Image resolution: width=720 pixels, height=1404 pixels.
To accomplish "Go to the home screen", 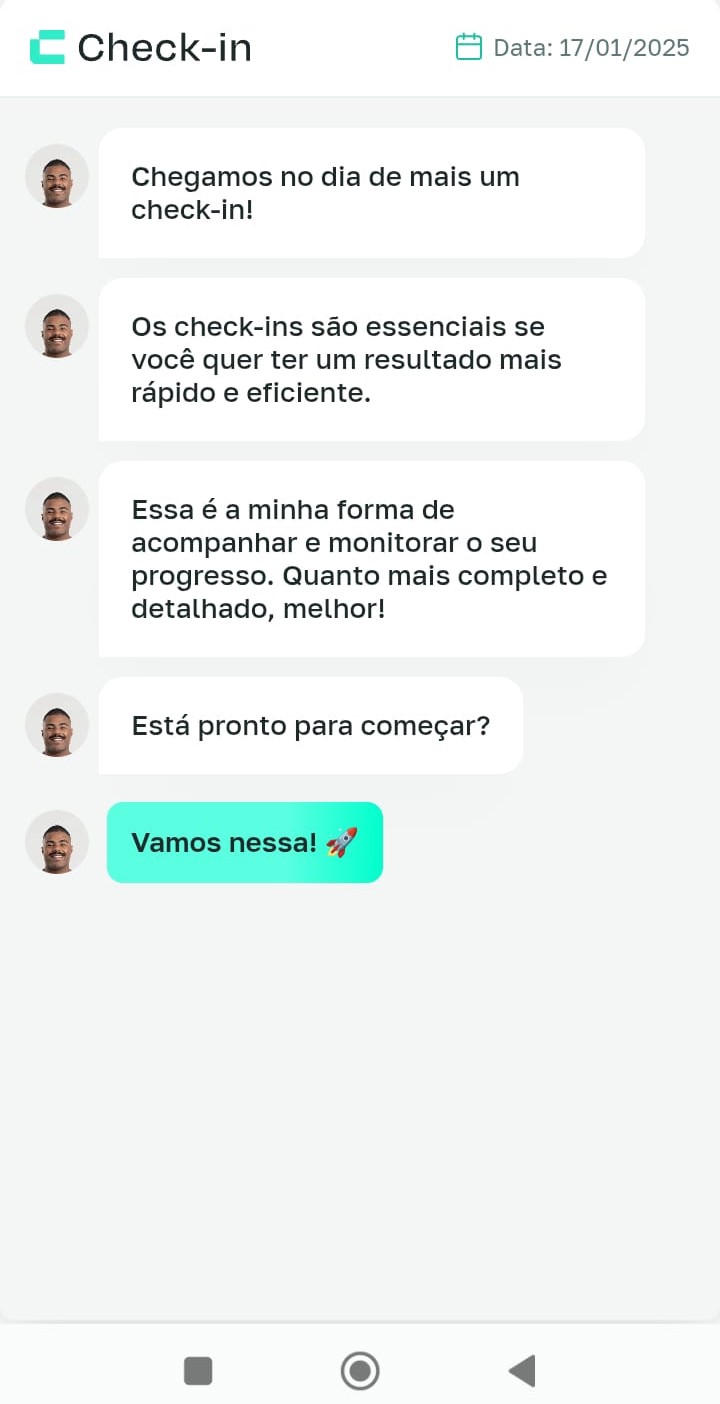I will click(360, 1370).
